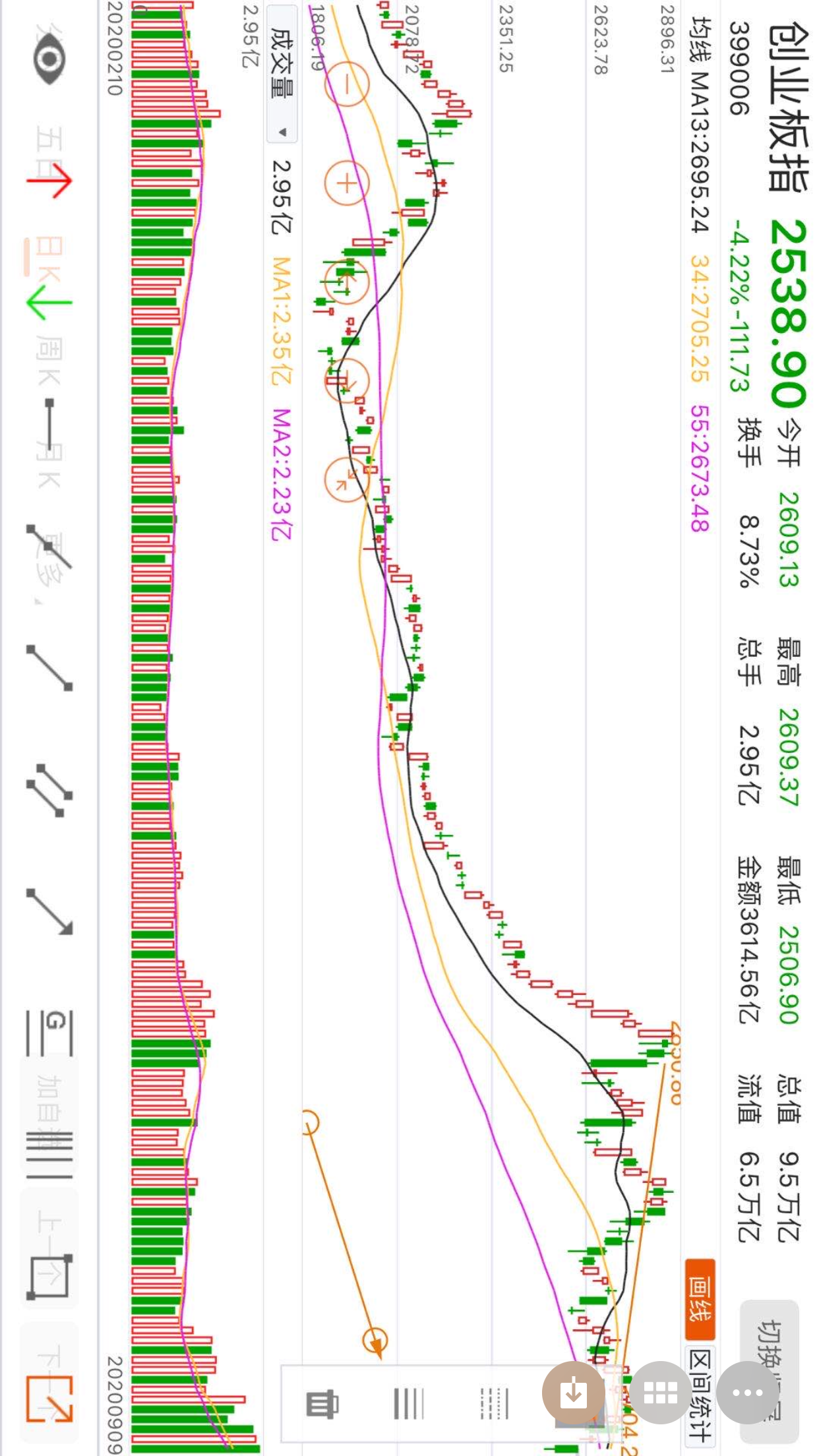Select the golden section lines tool
The height and width of the screenshot is (1456, 819).
pyautogui.click(x=49, y=1033)
